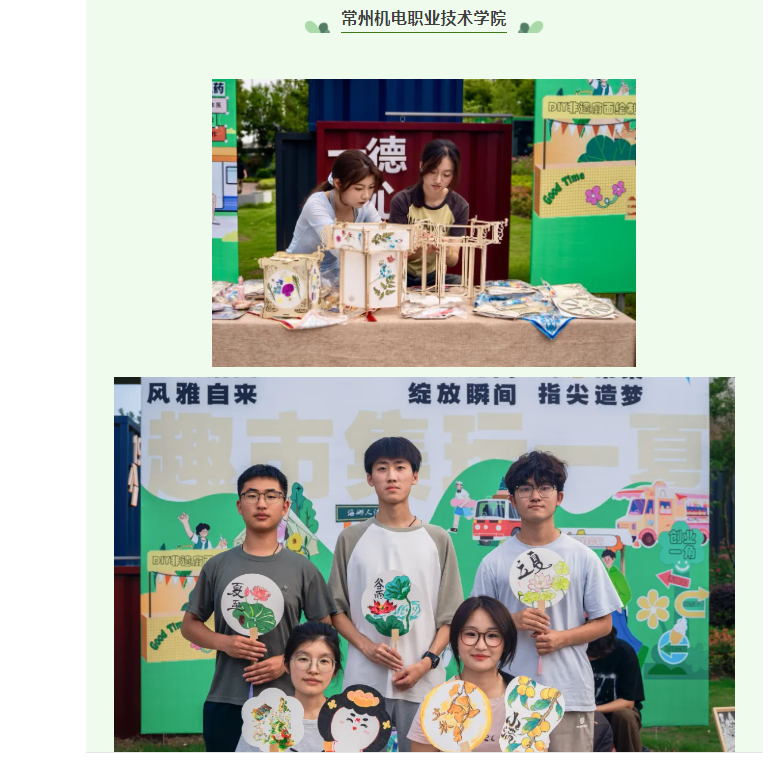View the group photo holding painted fans
Screen dimensions: 779x765
[x=423, y=563]
